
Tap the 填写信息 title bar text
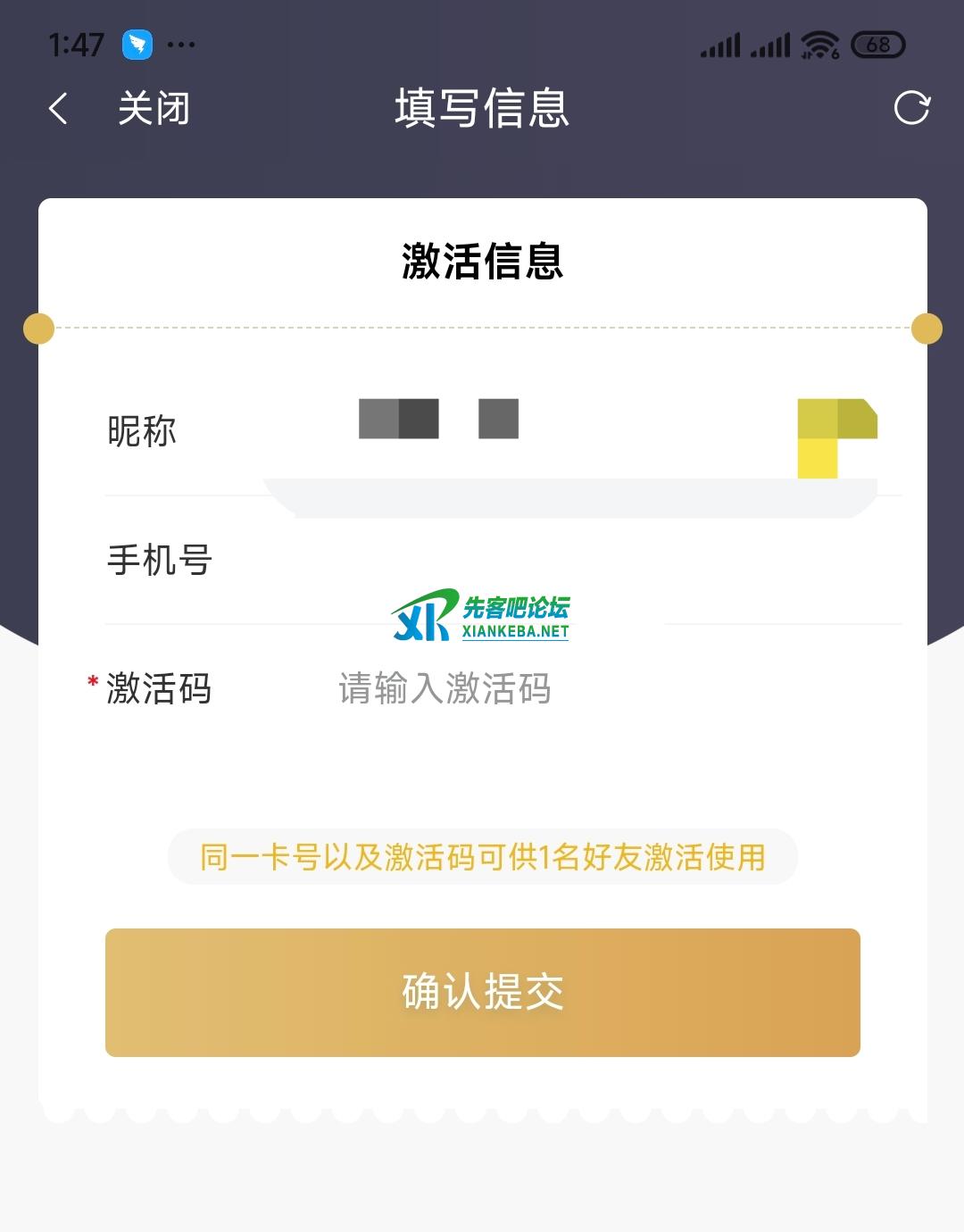click(482, 107)
